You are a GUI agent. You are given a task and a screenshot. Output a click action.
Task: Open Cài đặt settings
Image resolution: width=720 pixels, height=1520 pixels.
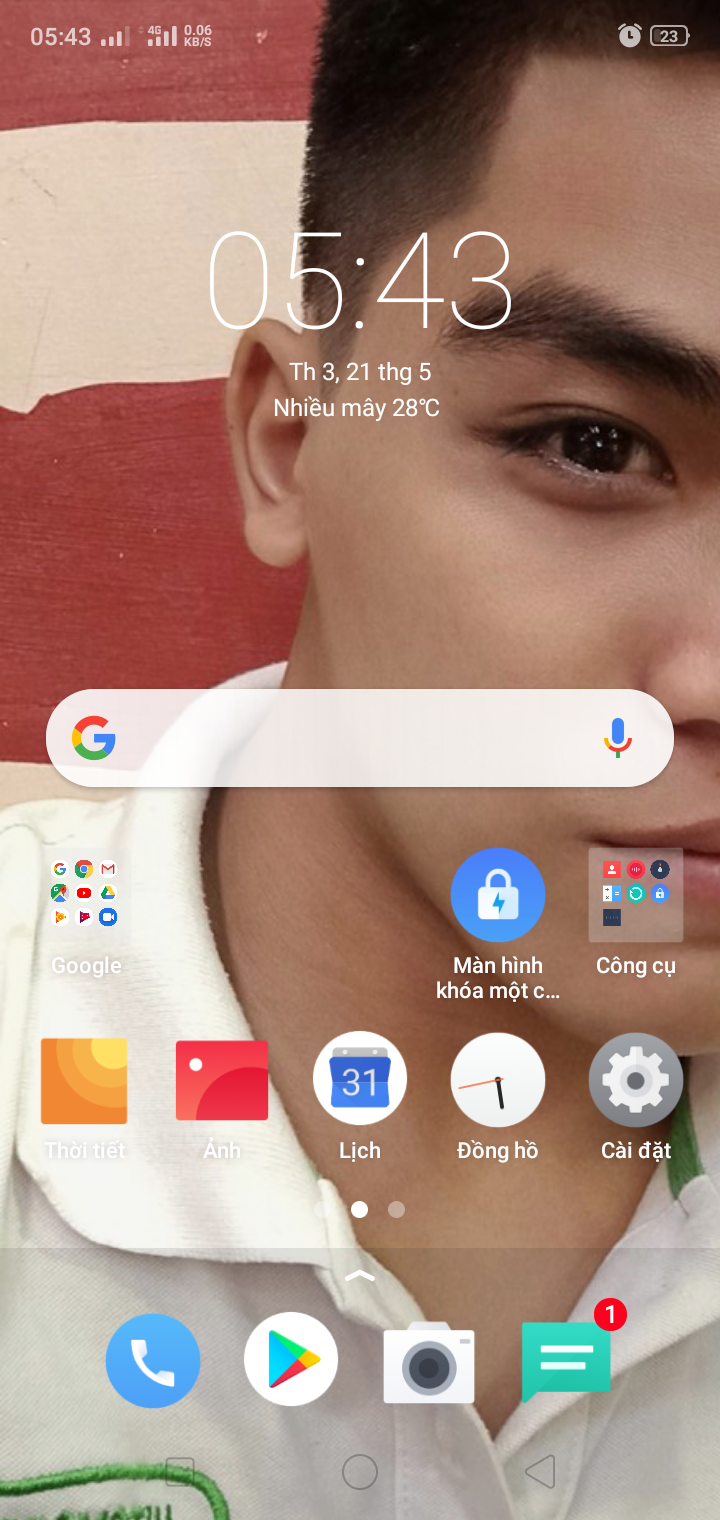click(x=636, y=1080)
